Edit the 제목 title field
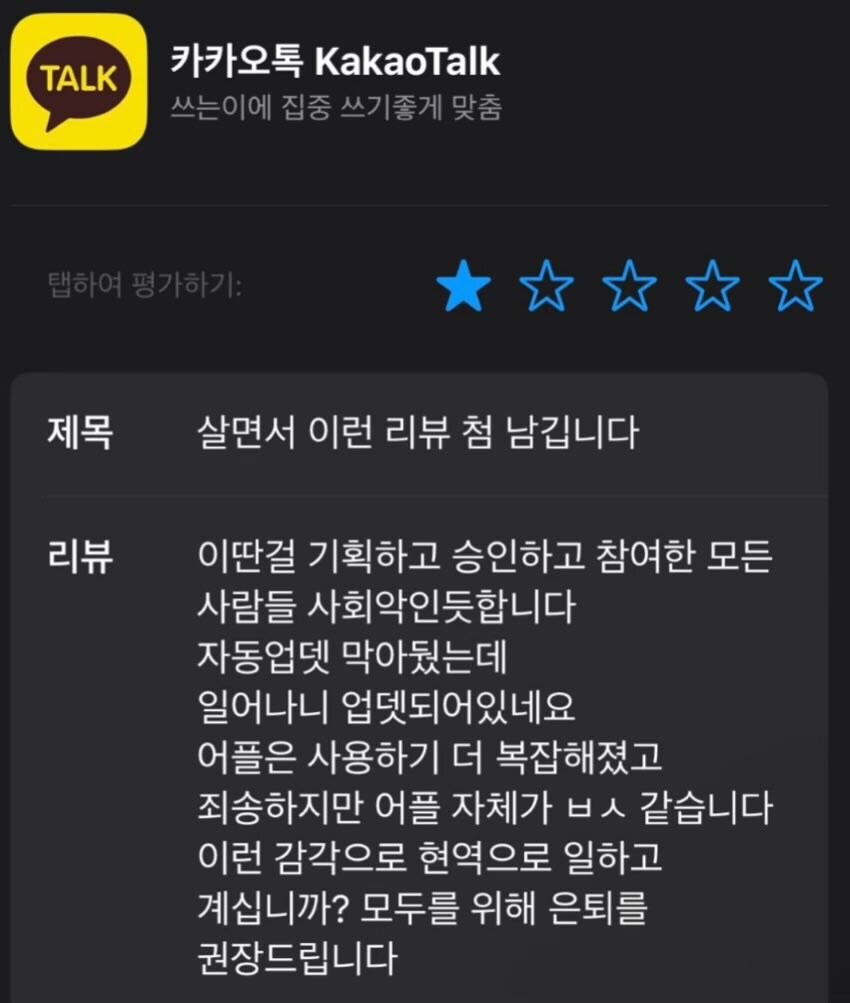 point(417,434)
